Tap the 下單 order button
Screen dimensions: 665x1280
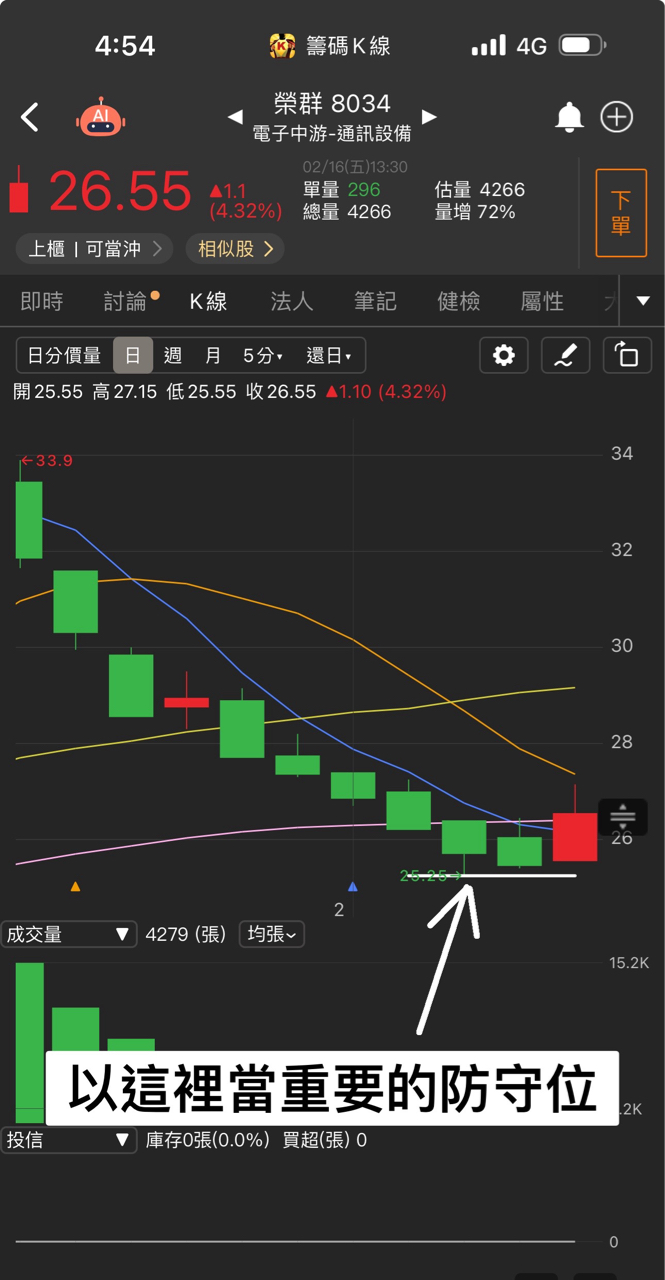[x=620, y=213]
